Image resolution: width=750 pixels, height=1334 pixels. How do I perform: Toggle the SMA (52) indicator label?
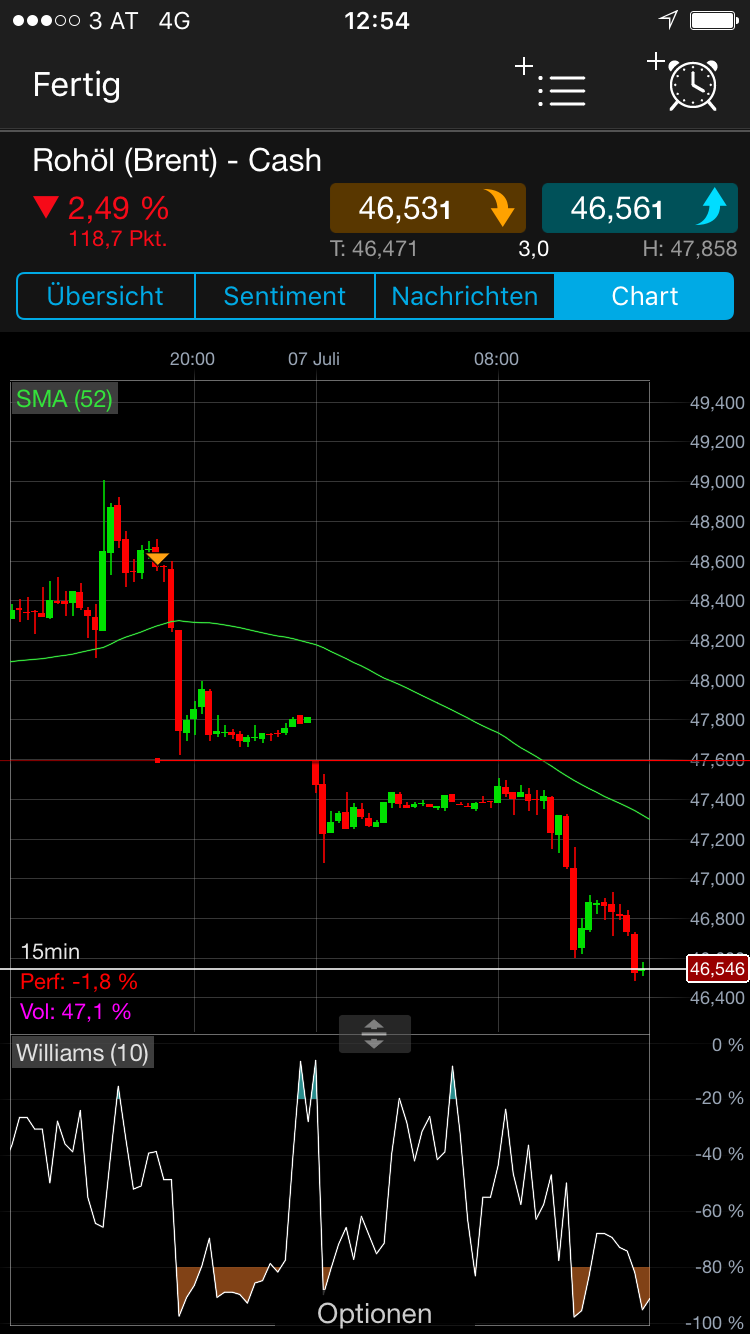tap(64, 397)
